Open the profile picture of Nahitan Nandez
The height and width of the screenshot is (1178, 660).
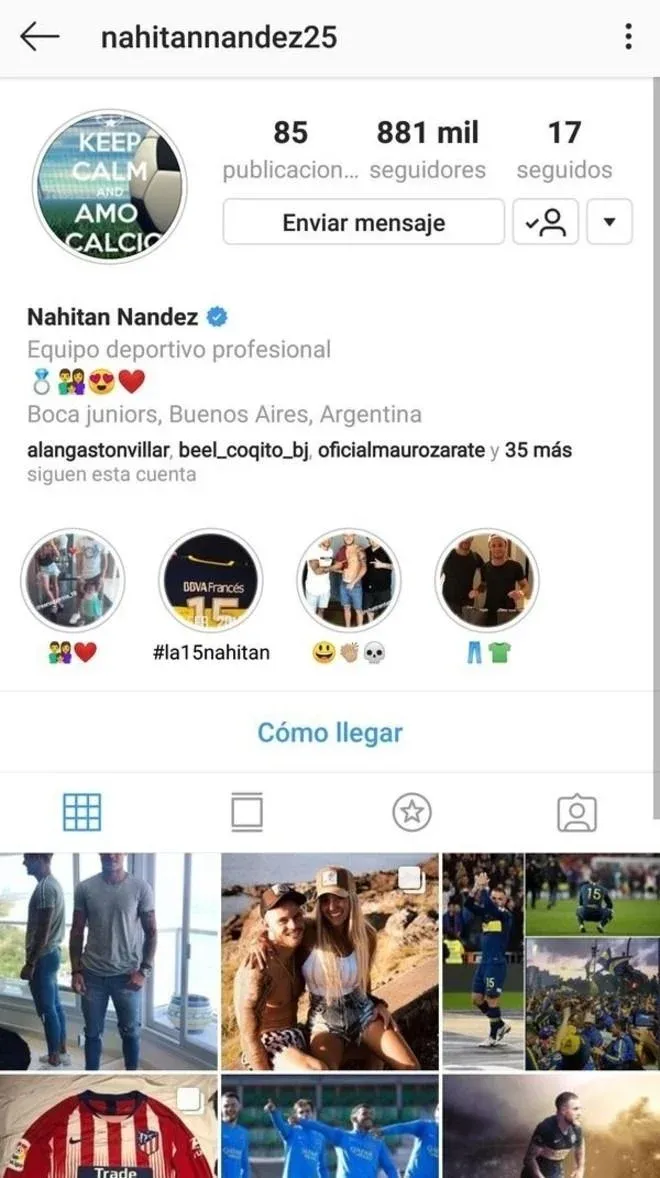(x=109, y=187)
